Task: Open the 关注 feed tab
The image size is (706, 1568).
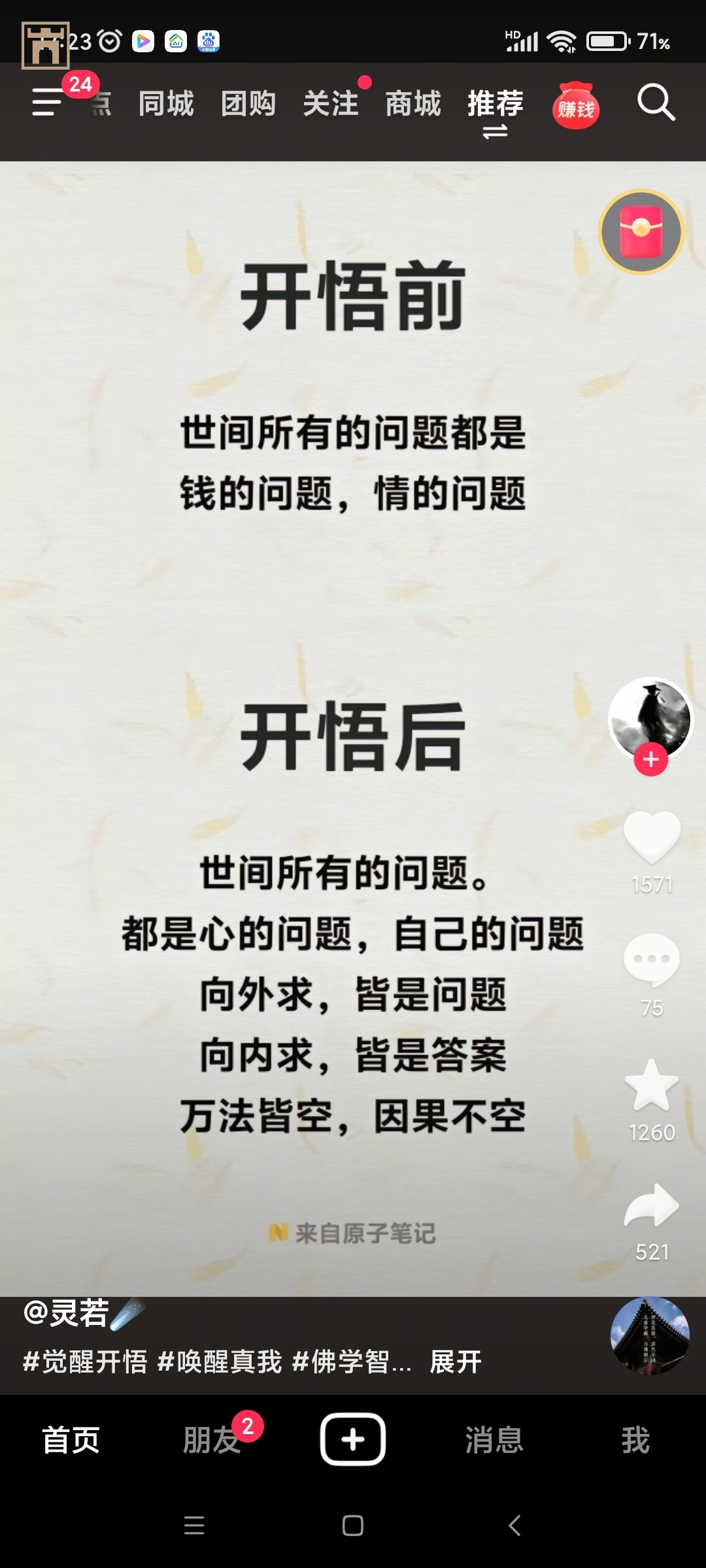Action: pyautogui.click(x=331, y=104)
